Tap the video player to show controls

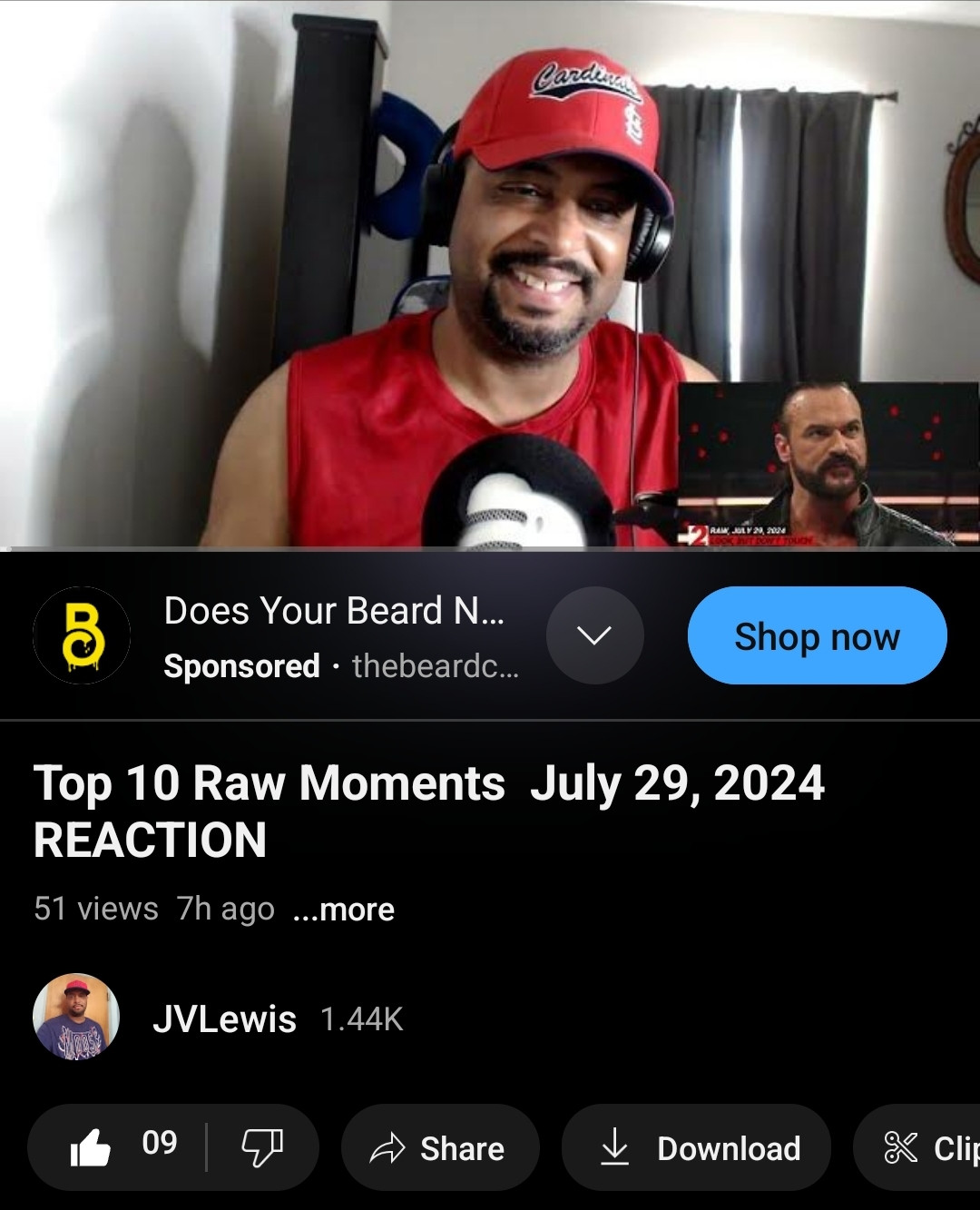(490, 272)
